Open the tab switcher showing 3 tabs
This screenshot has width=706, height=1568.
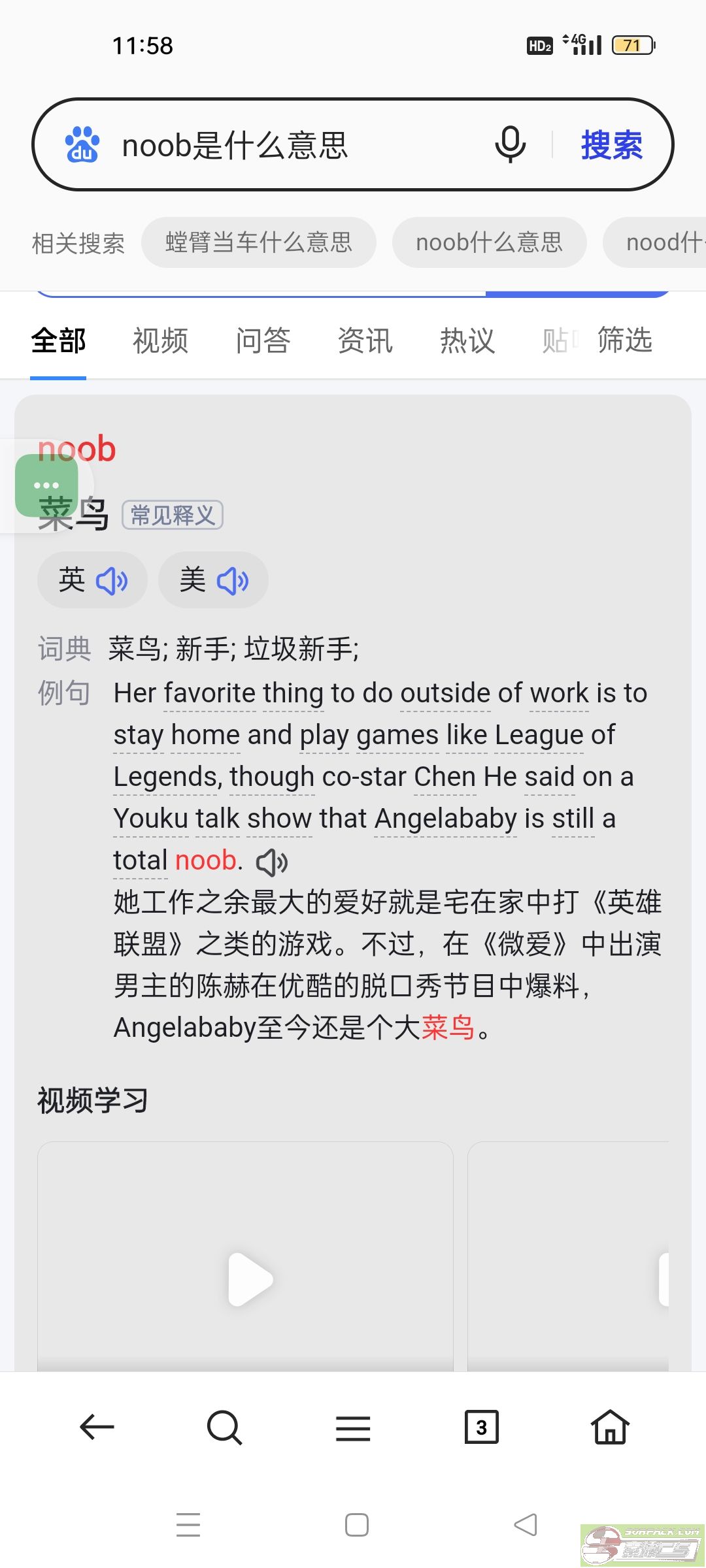(481, 1427)
